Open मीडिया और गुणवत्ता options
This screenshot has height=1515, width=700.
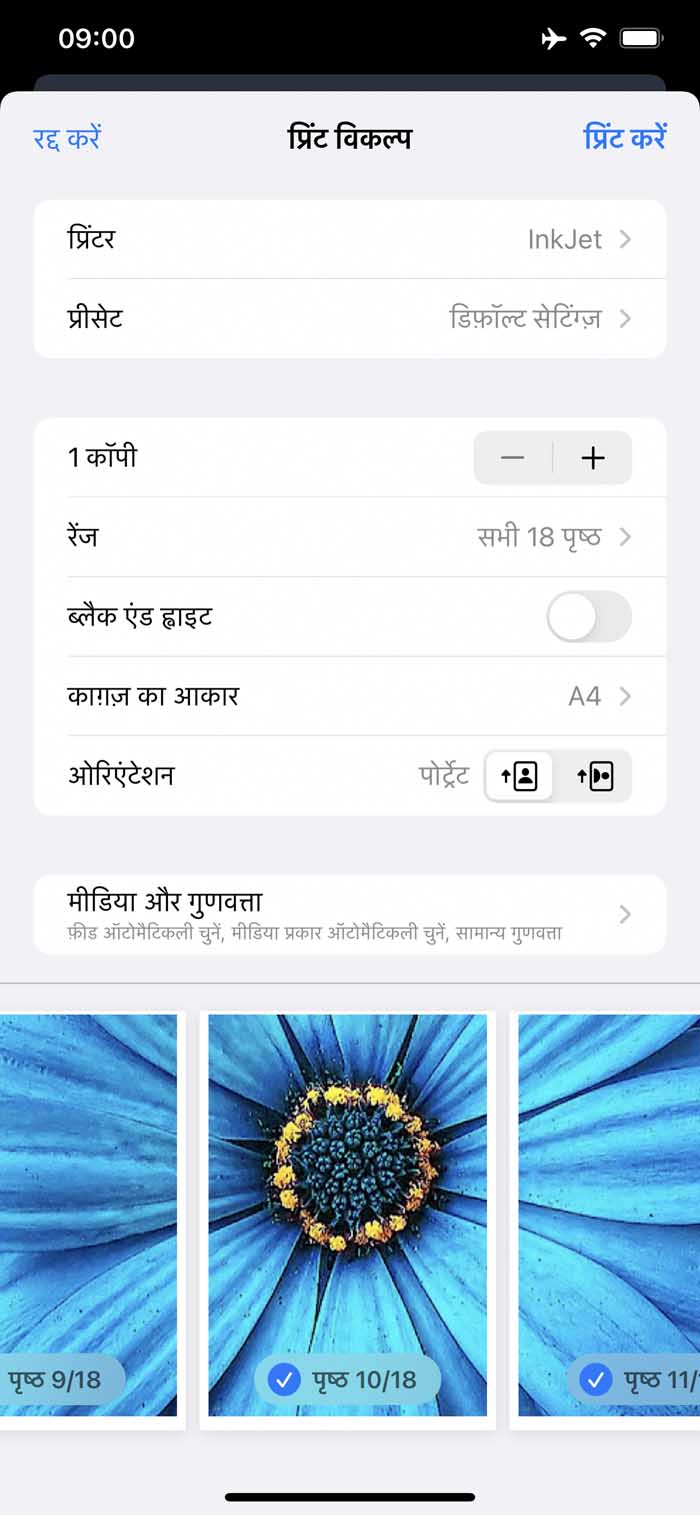(350, 914)
